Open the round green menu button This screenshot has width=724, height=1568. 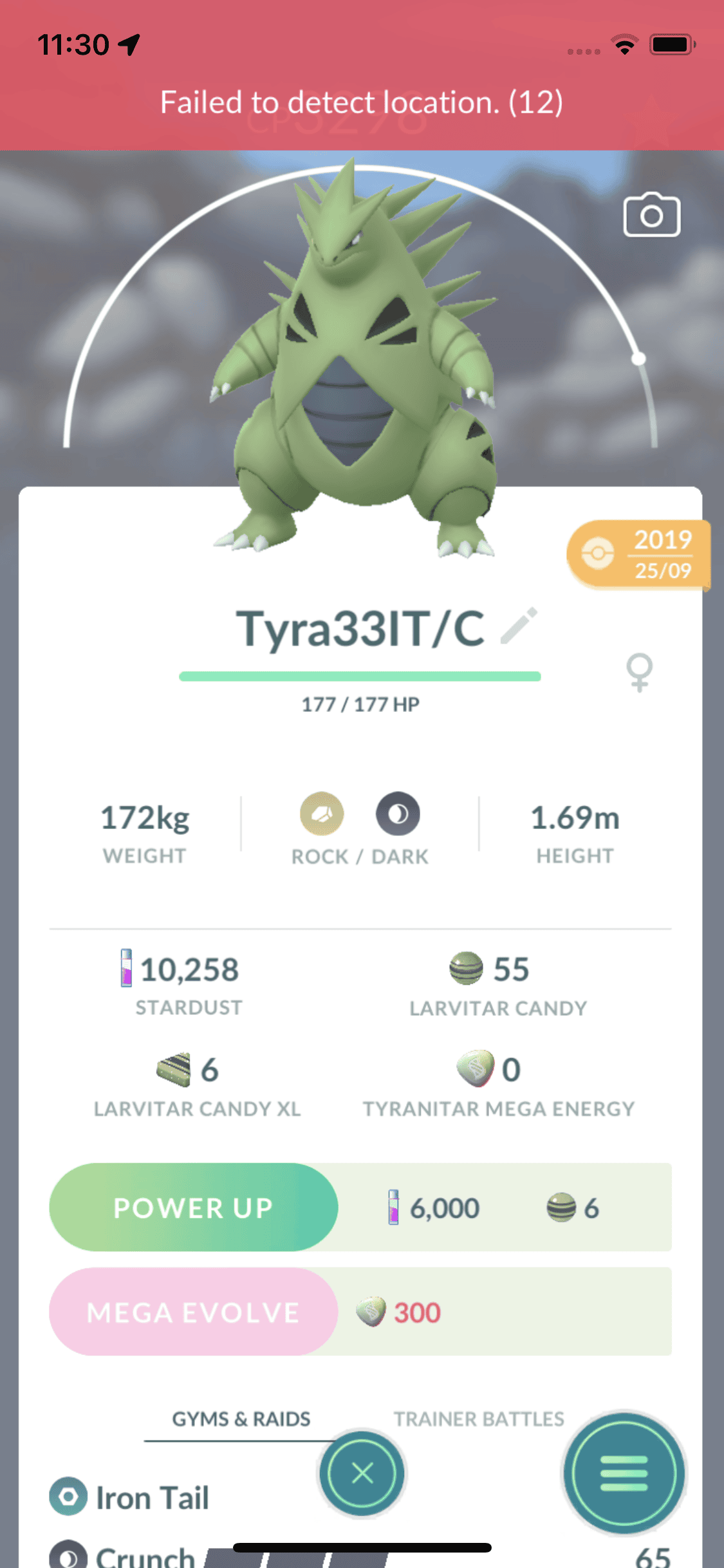623,1473
